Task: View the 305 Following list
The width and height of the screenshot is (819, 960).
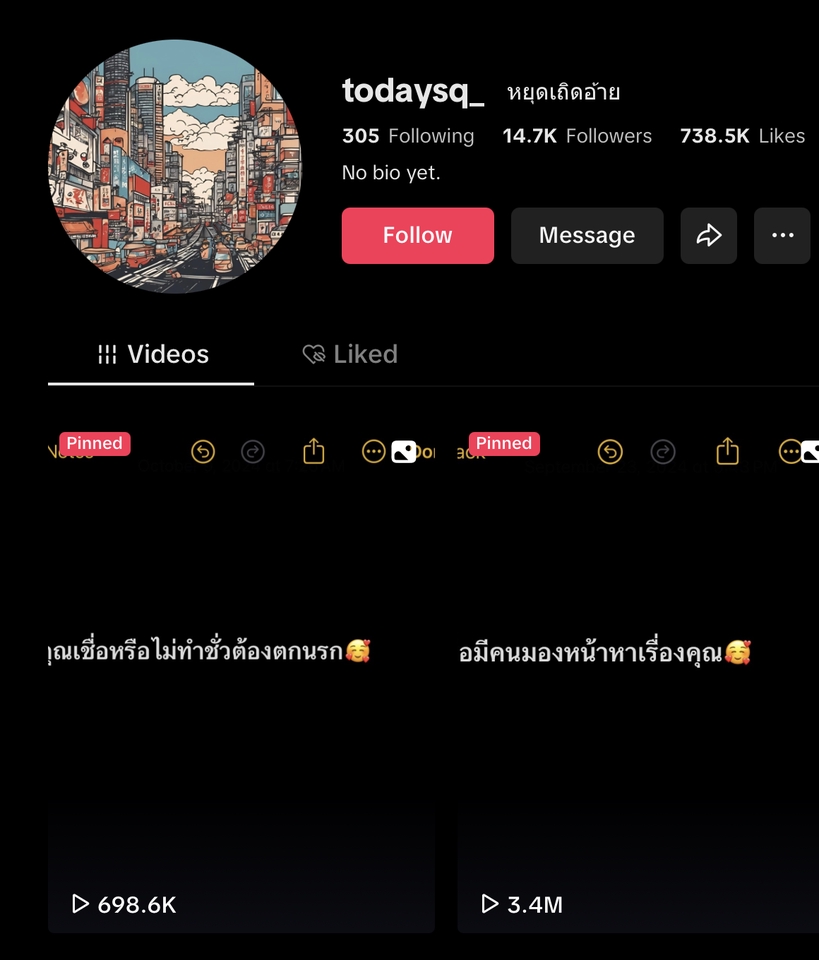Action: click(408, 136)
